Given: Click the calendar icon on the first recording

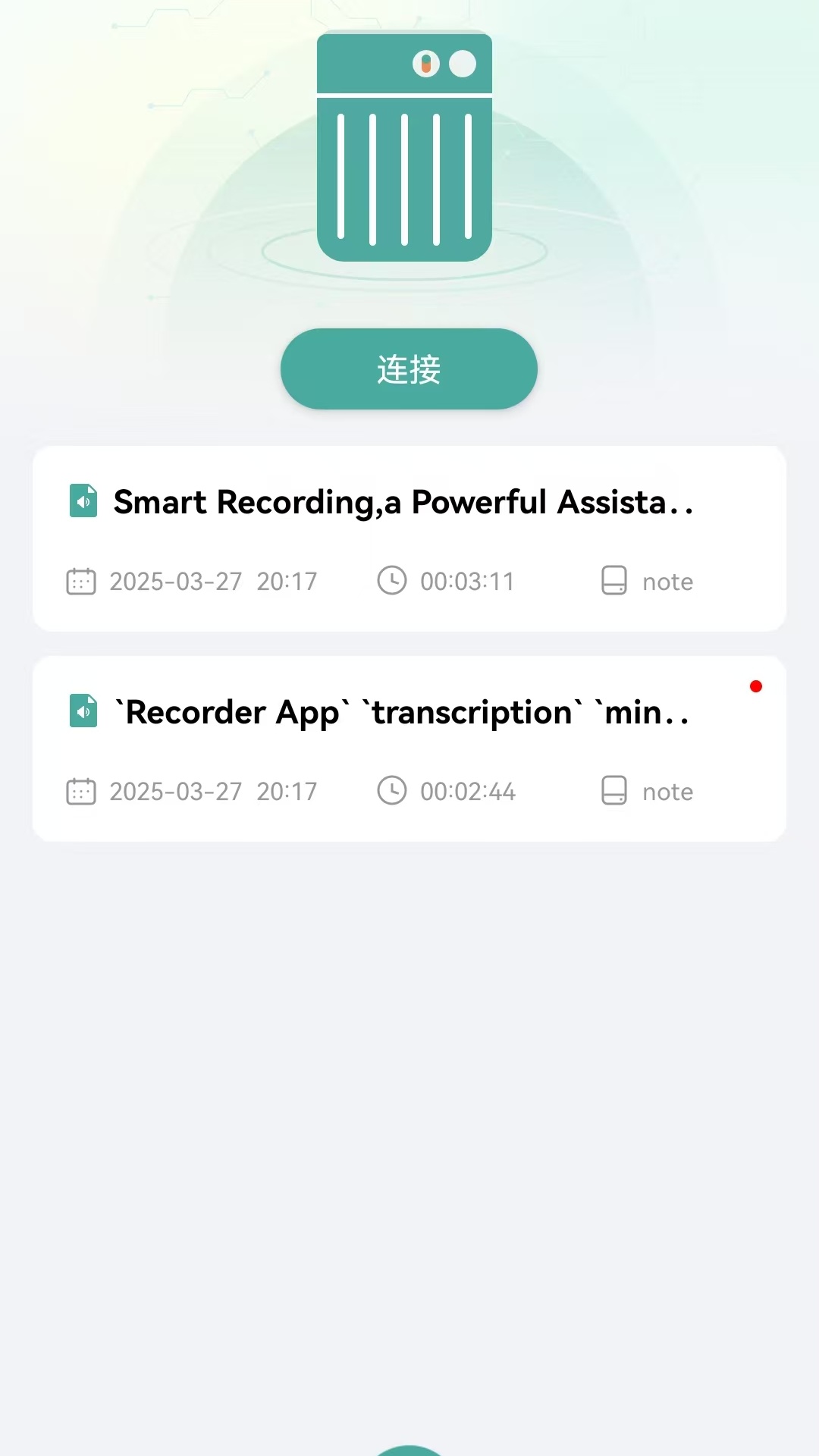Looking at the screenshot, I should [x=81, y=581].
